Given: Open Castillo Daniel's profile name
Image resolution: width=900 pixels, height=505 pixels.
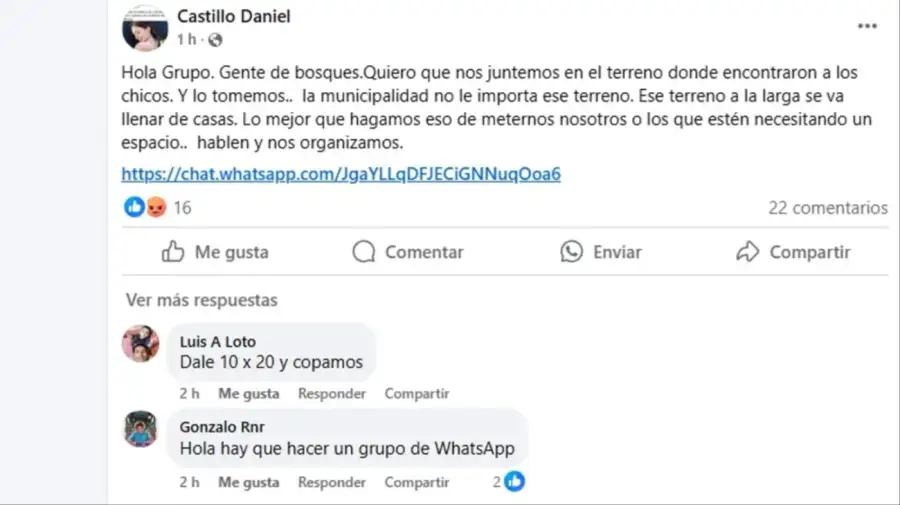Looking at the screenshot, I should click(233, 16).
